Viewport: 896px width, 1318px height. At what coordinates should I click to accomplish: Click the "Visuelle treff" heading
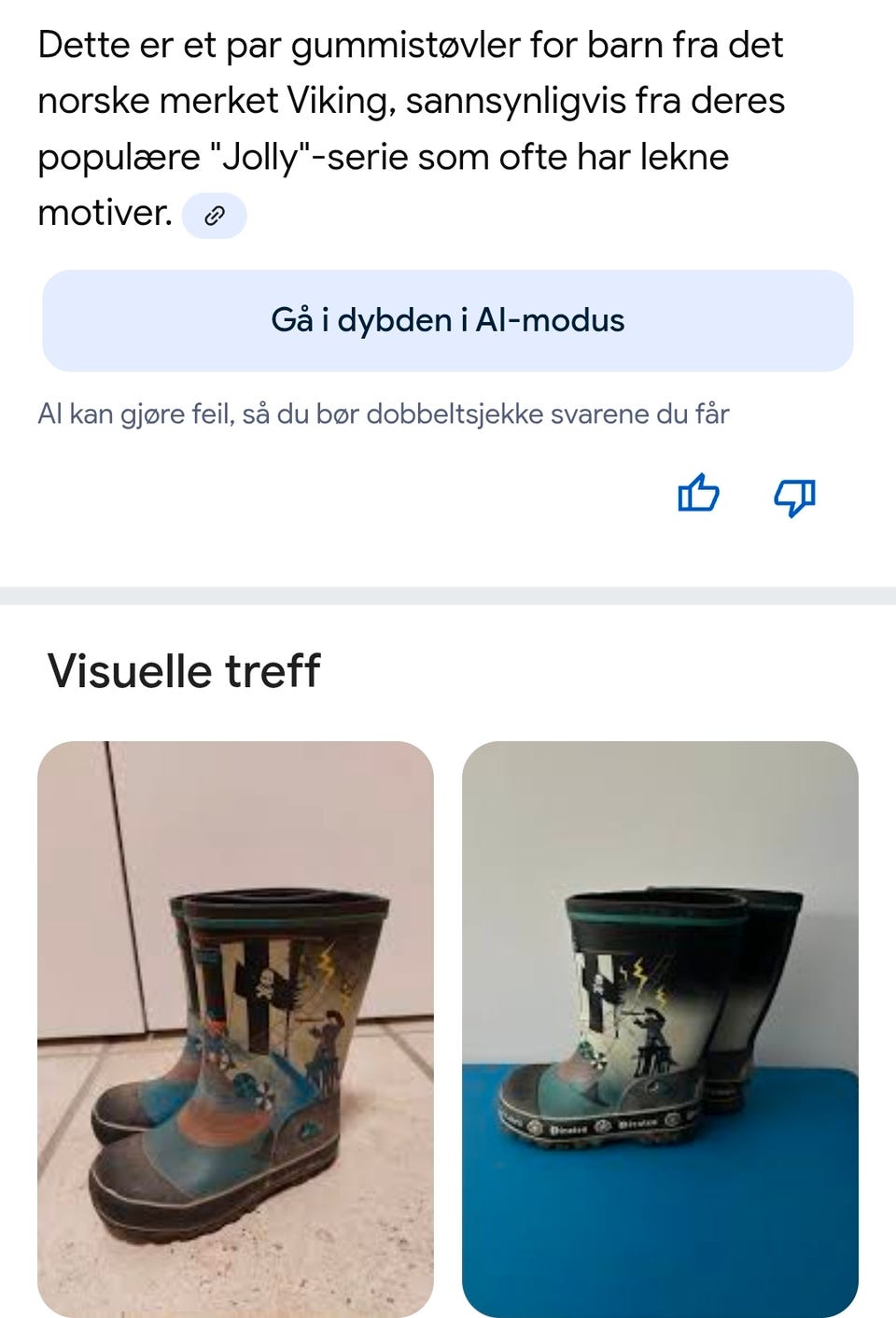(x=185, y=668)
